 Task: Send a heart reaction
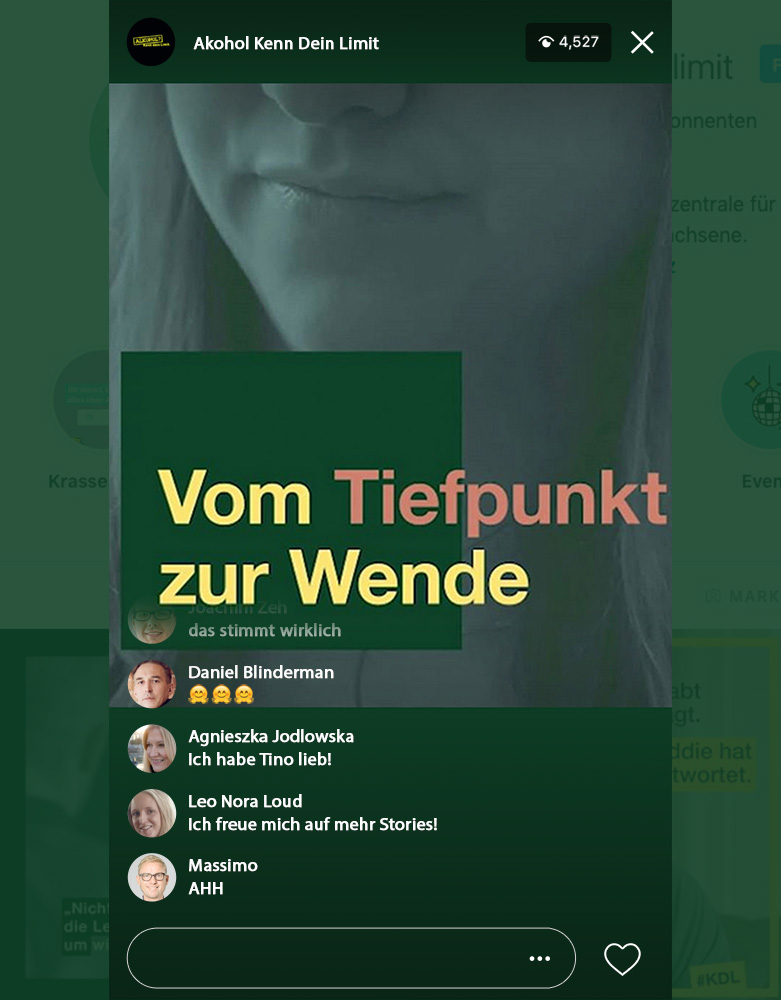point(622,959)
